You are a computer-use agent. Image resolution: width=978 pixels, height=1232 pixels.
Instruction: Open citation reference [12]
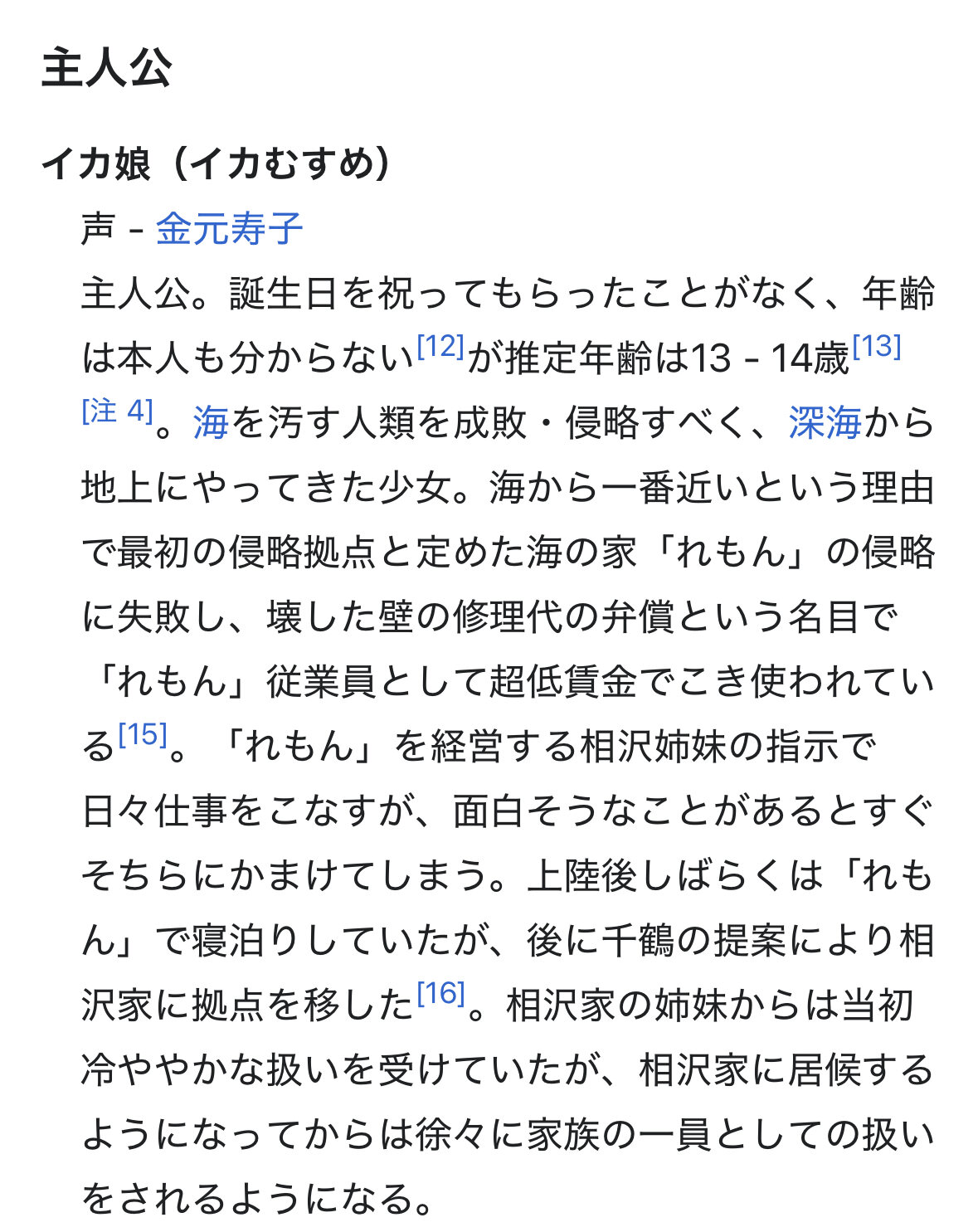(440, 347)
